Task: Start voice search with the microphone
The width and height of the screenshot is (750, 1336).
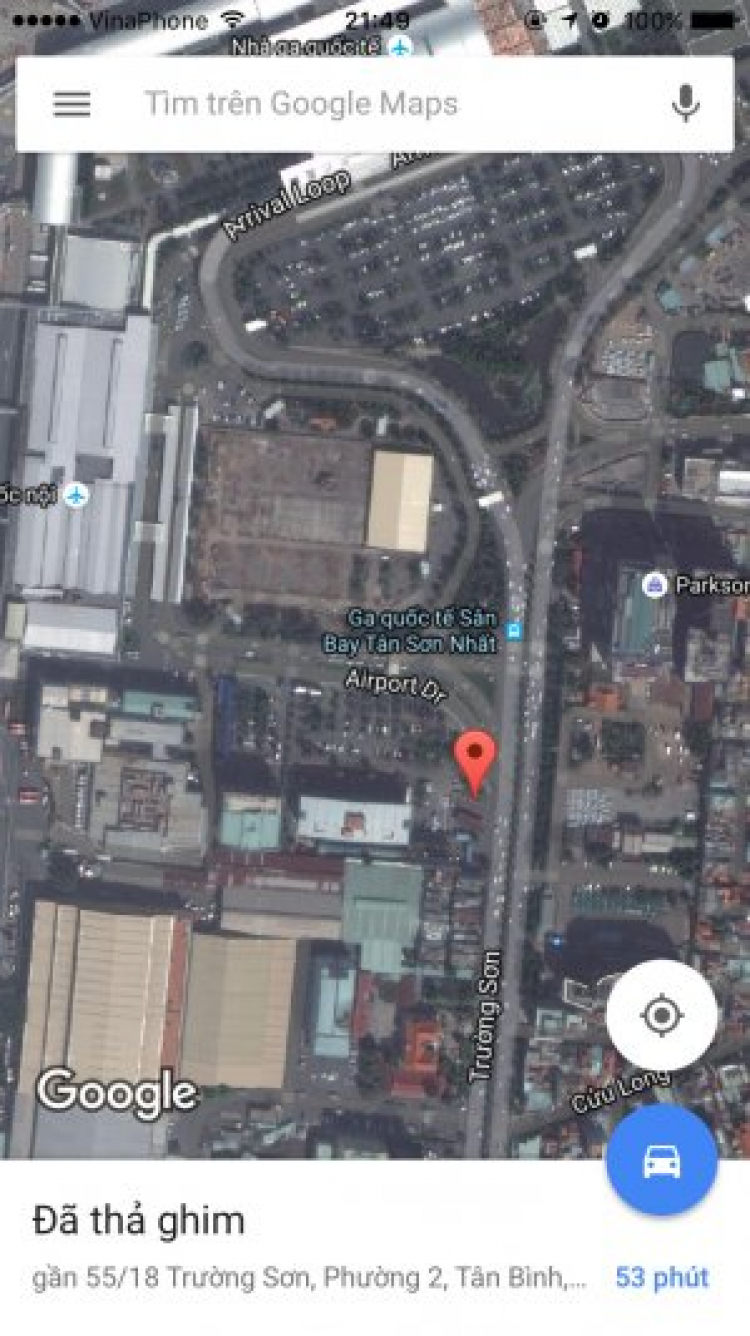Action: (x=685, y=104)
